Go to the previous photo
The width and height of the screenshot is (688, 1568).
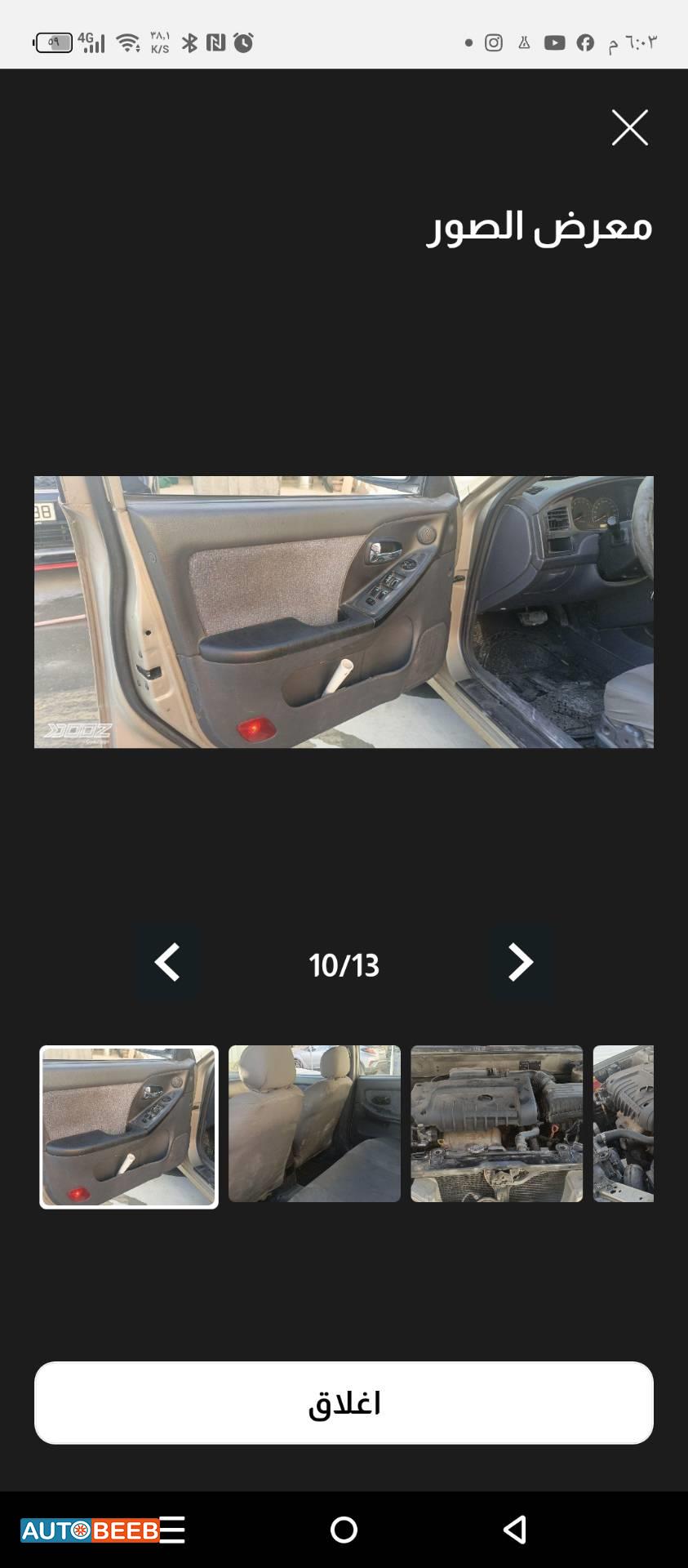pyautogui.click(x=167, y=962)
